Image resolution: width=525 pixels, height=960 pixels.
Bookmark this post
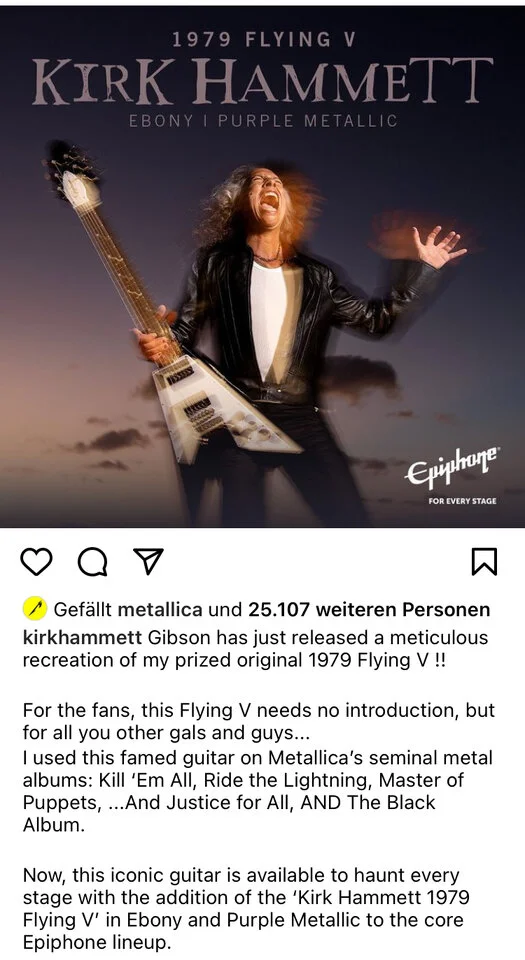coord(484,561)
